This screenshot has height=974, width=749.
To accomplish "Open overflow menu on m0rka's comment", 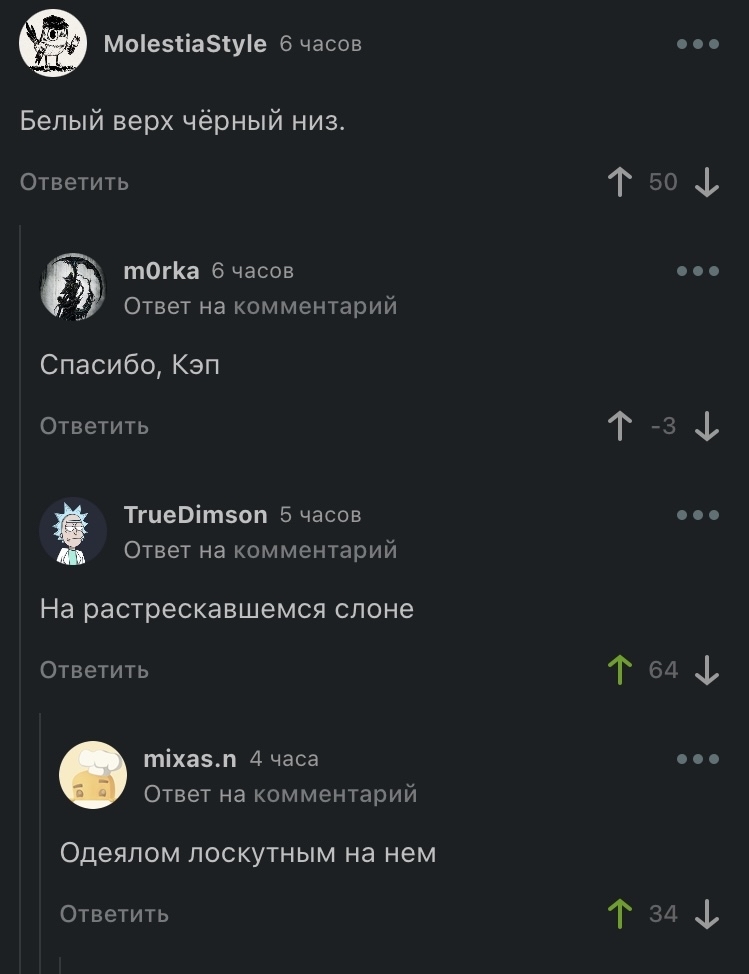I will click(697, 271).
